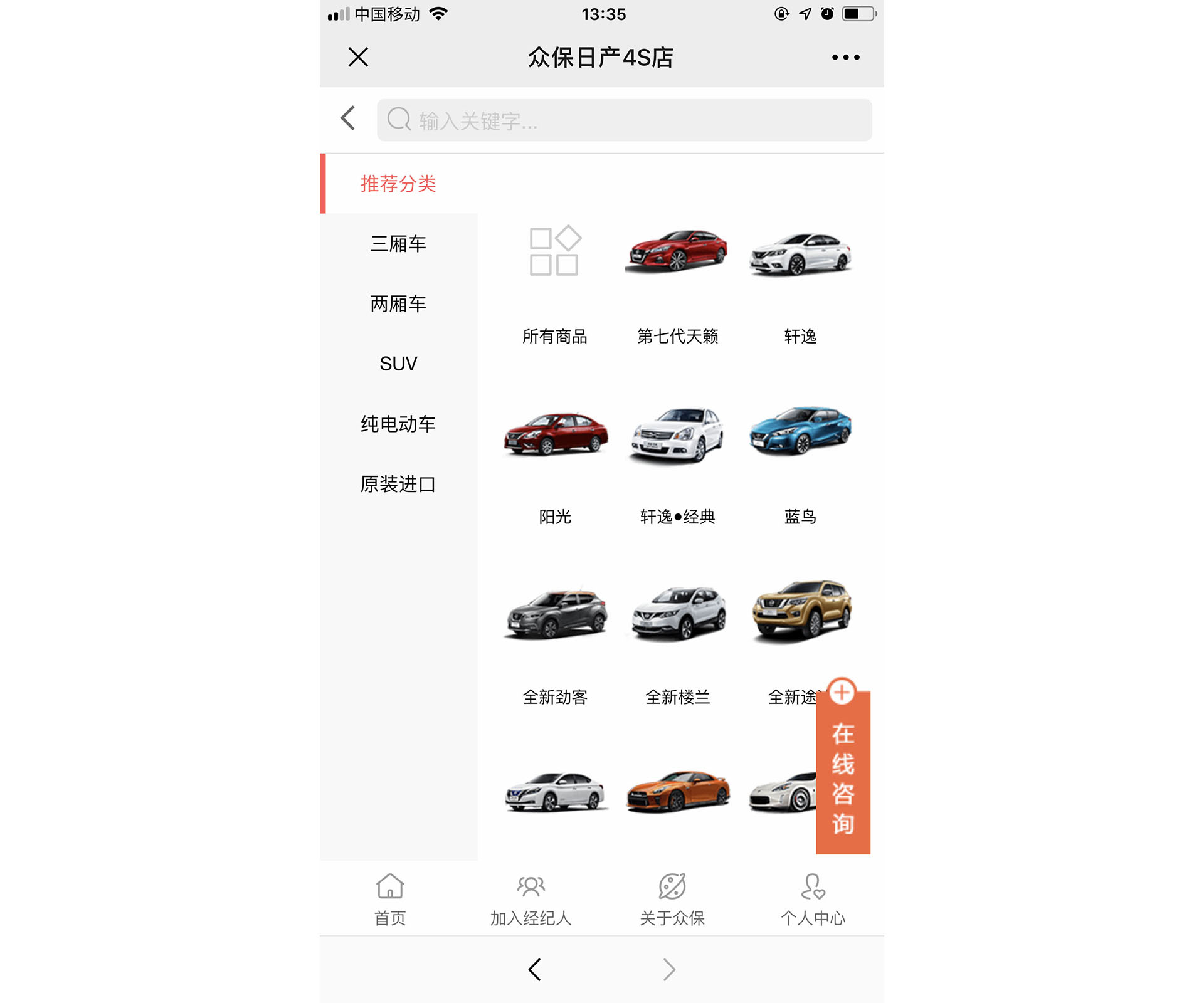Select the 原装进口 category
Screen dimensions: 1204x1003
click(x=398, y=484)
